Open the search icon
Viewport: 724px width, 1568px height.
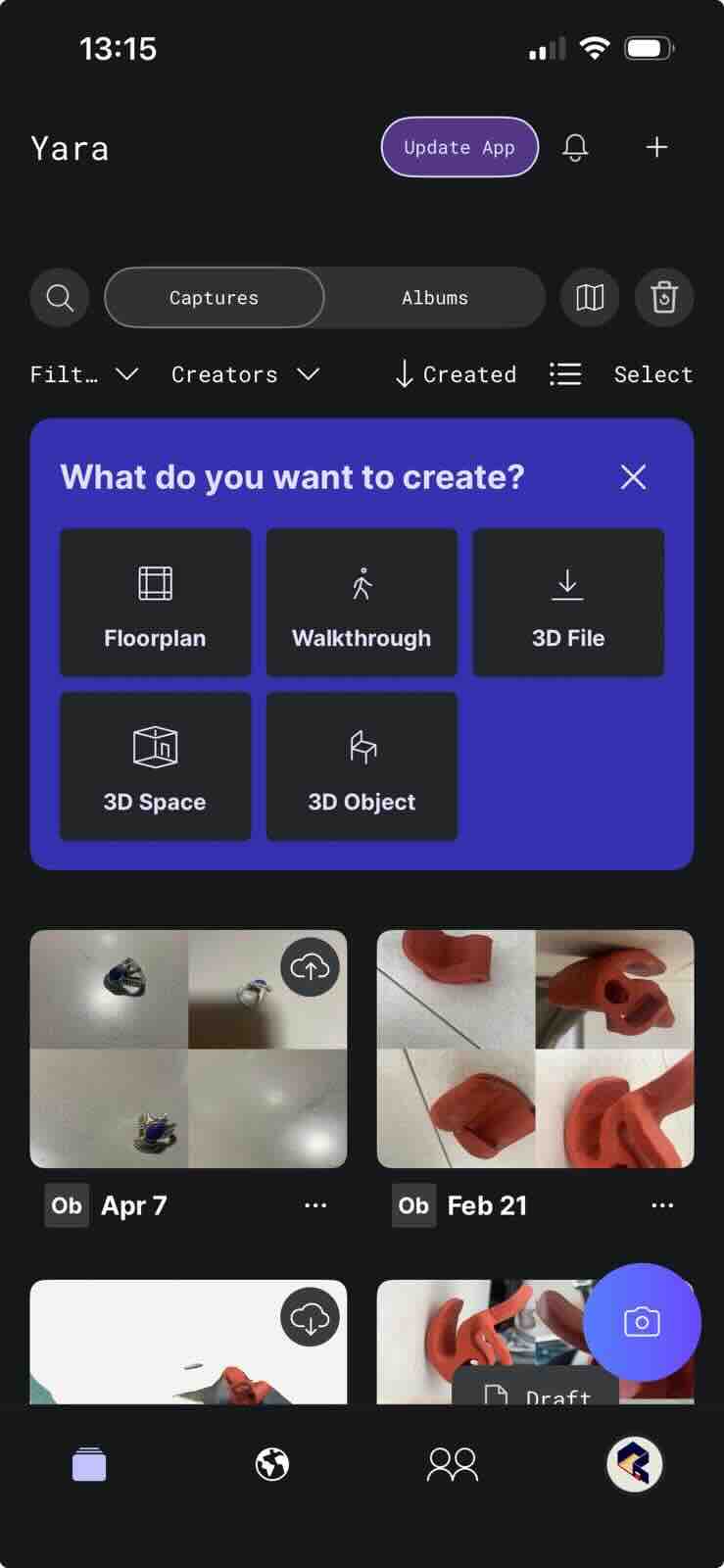tap(60, 297)
